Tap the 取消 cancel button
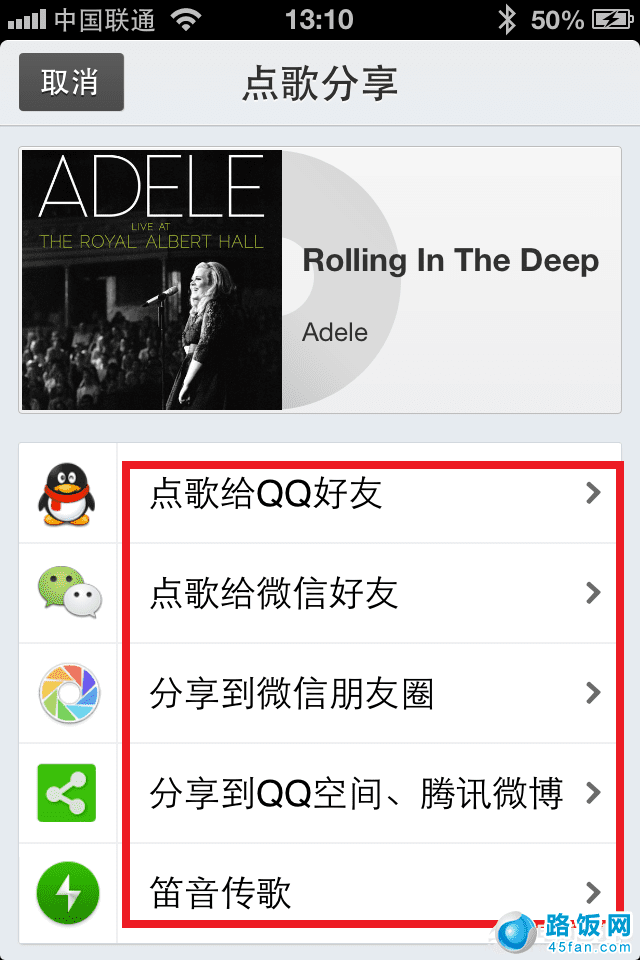This screenshot has height=960, width=640. (71, 82)
